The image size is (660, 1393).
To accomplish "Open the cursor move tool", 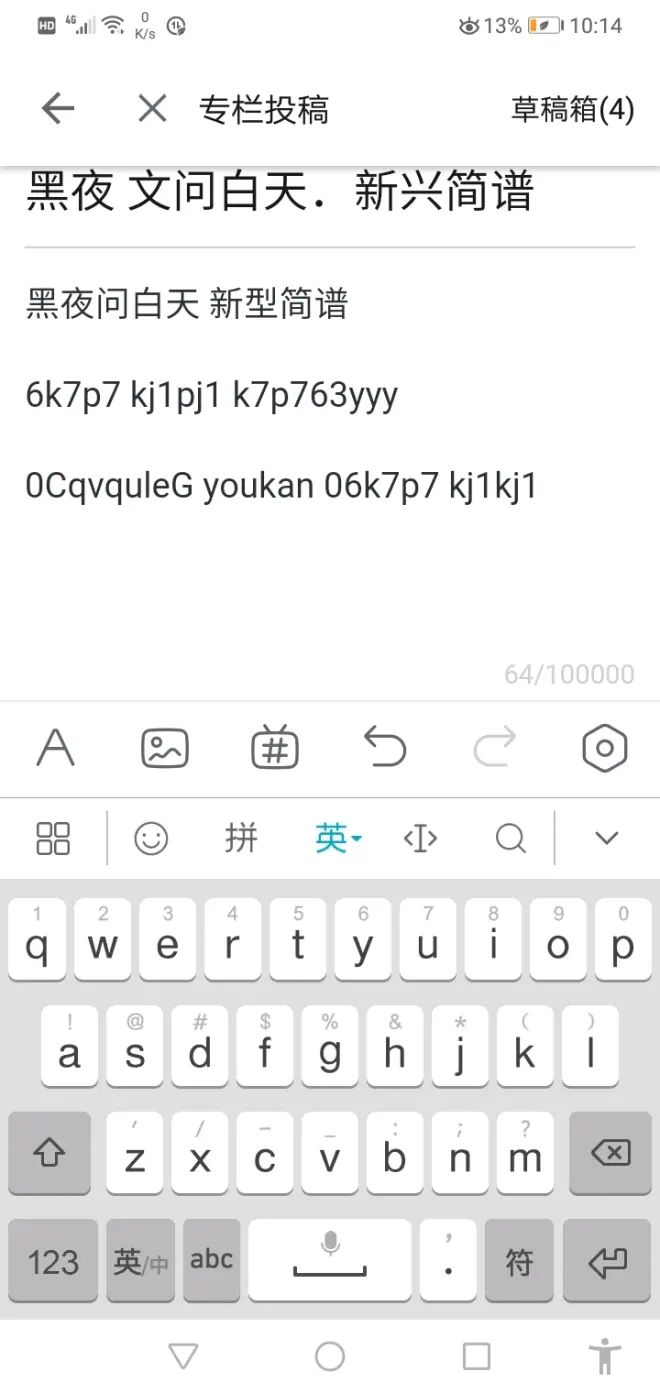I will click(x=420, y=838).
